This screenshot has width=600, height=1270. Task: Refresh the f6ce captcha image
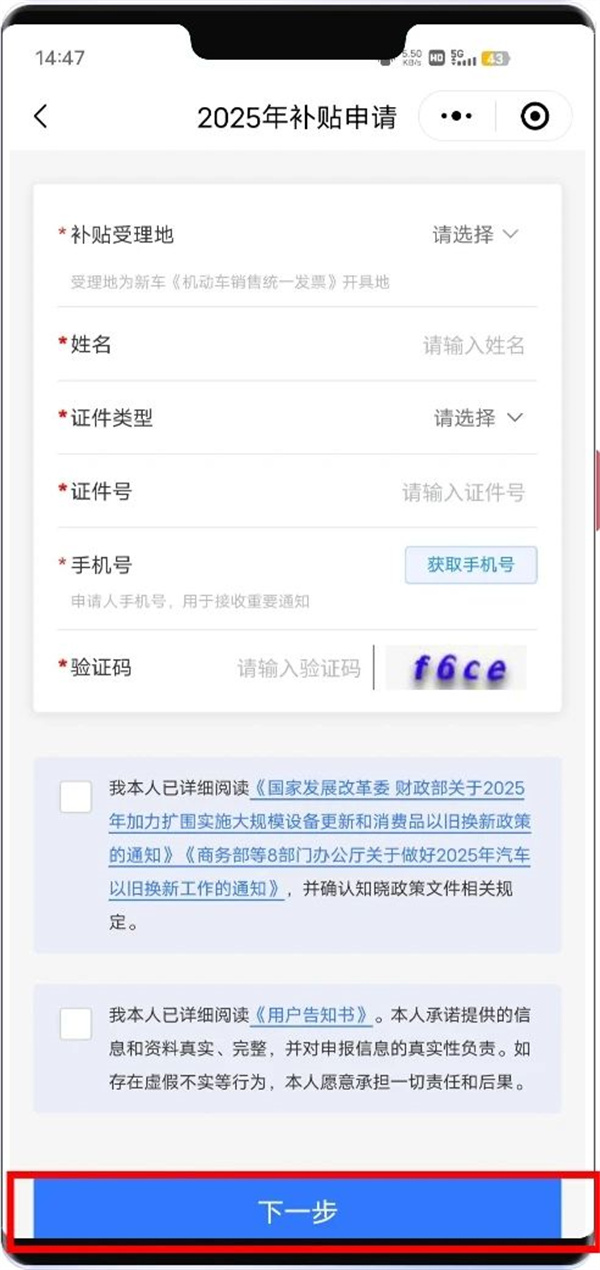point(456,669)
